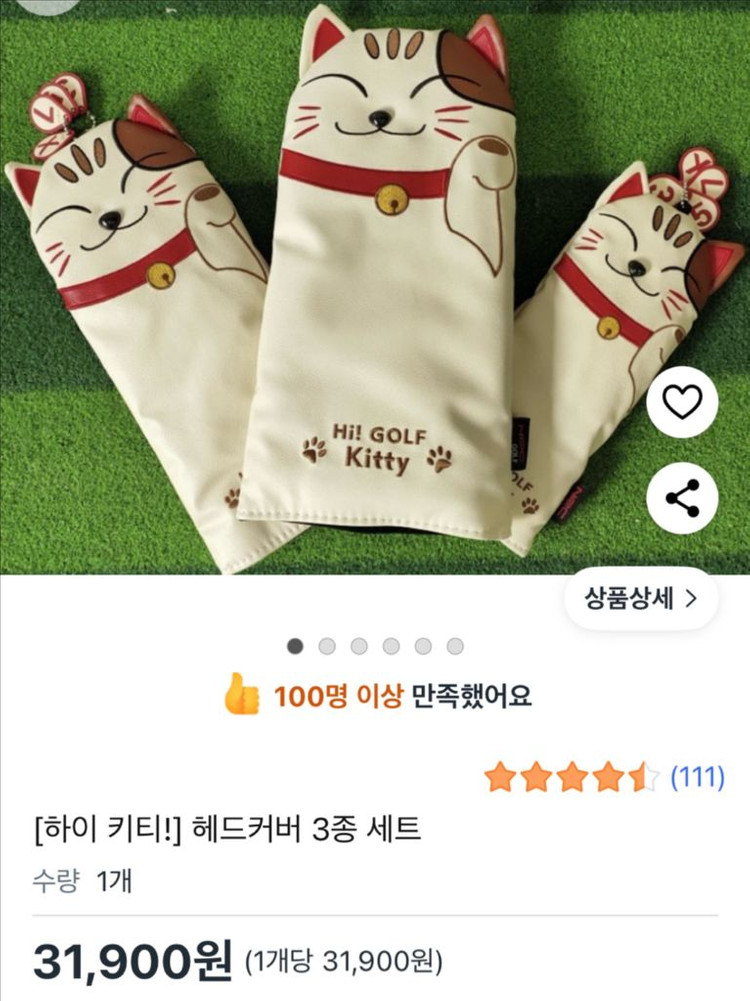Add the head cover set to wishlist
This screenshot has width=750, height=1001.
pyautogui.click(x=682, y=402)
